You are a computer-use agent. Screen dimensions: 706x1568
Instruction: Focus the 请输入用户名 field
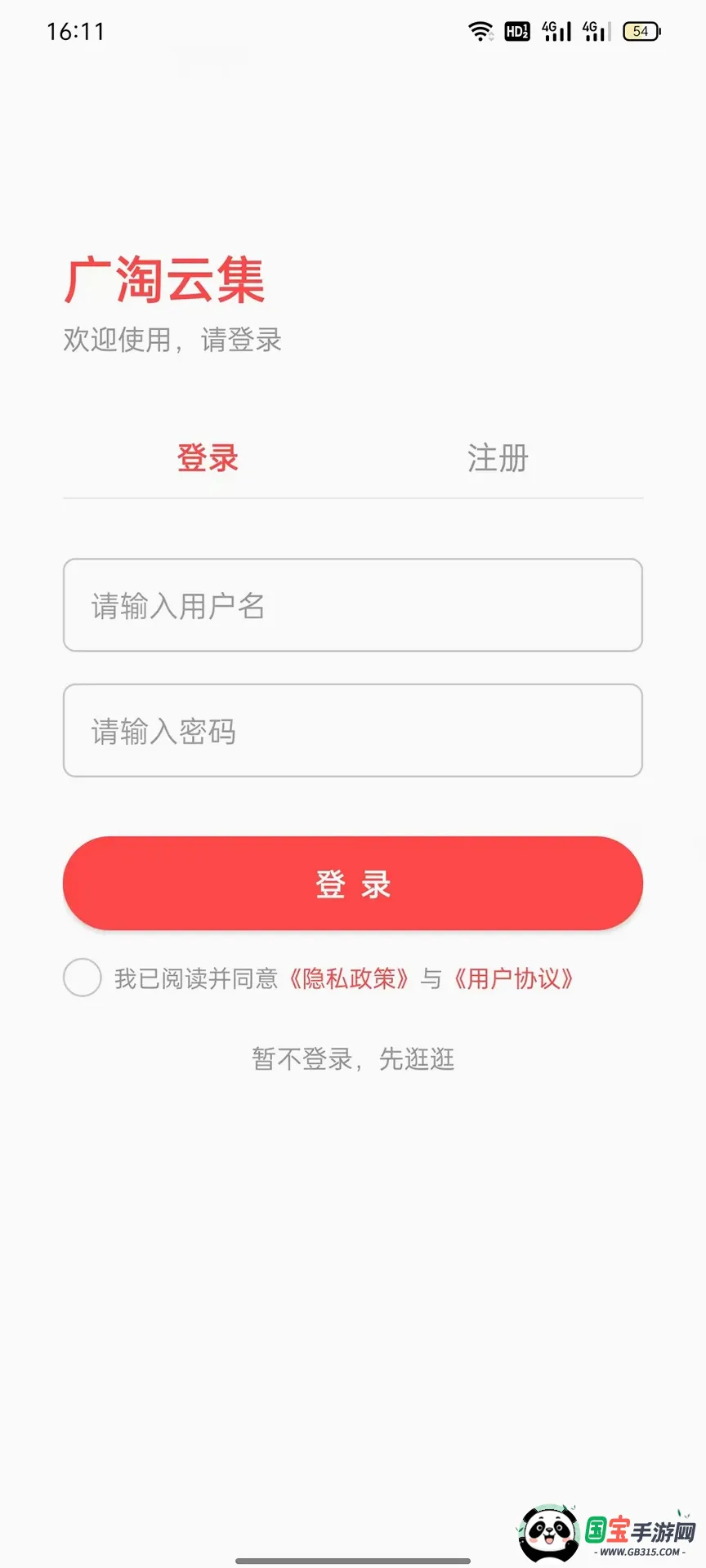click(353, 605)
